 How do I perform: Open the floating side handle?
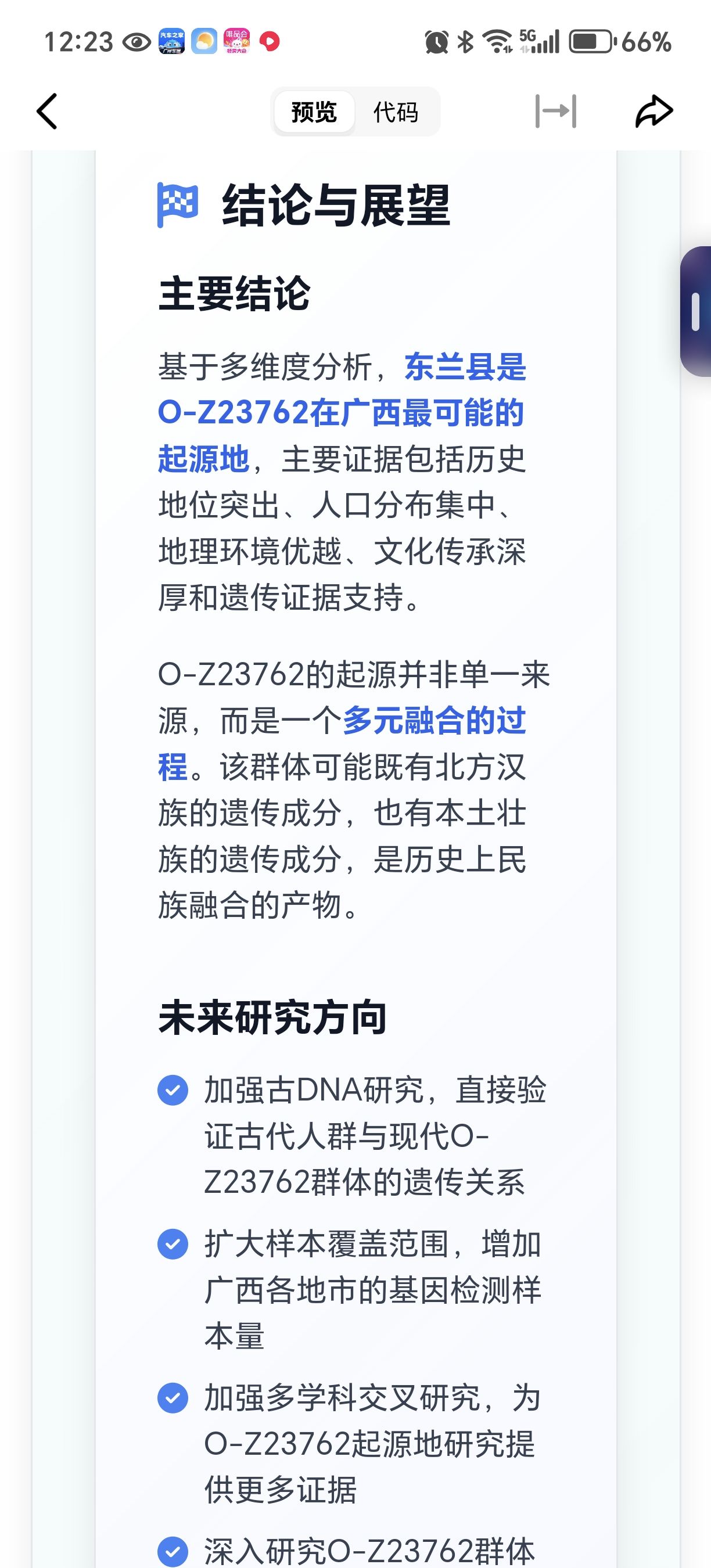[696, 311]
